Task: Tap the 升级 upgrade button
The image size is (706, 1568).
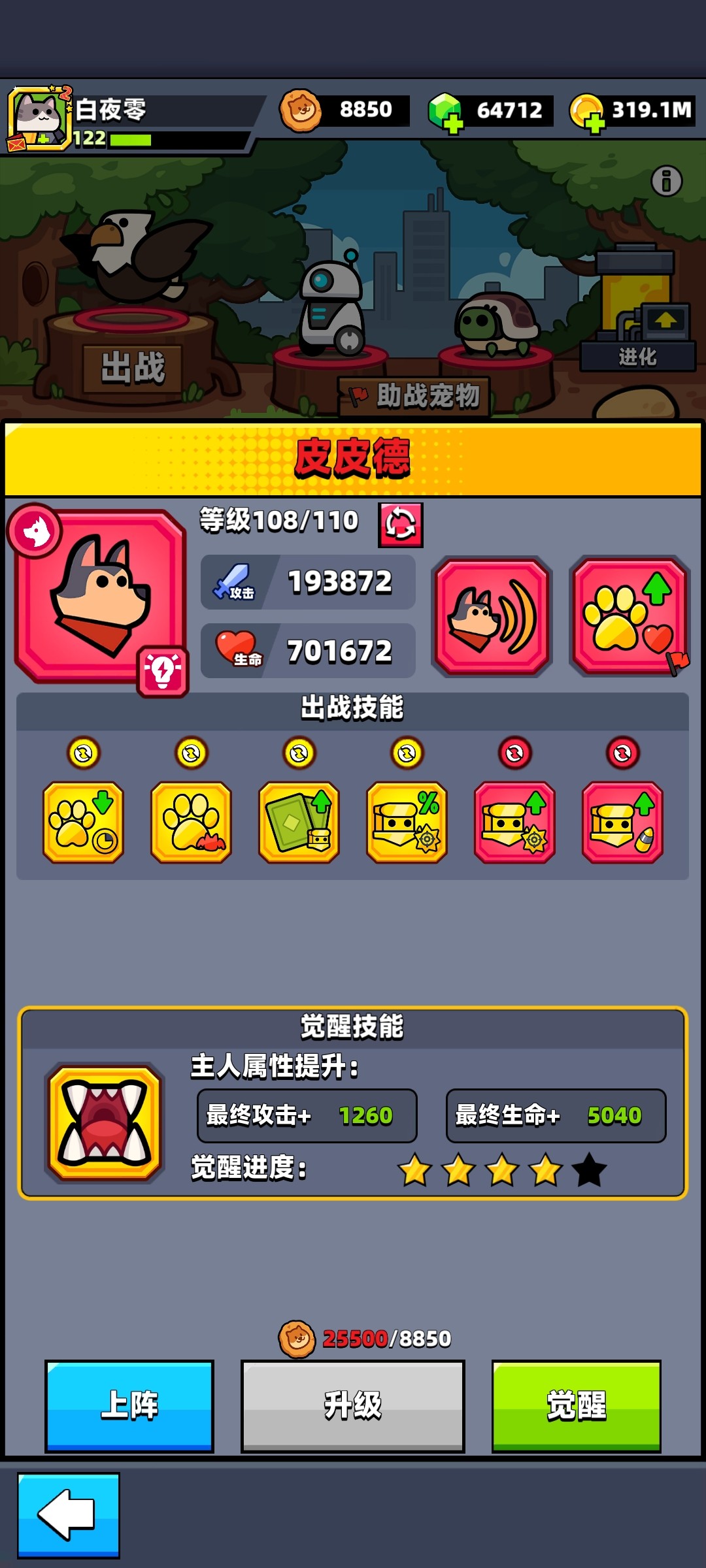Action: [353, 1406]
